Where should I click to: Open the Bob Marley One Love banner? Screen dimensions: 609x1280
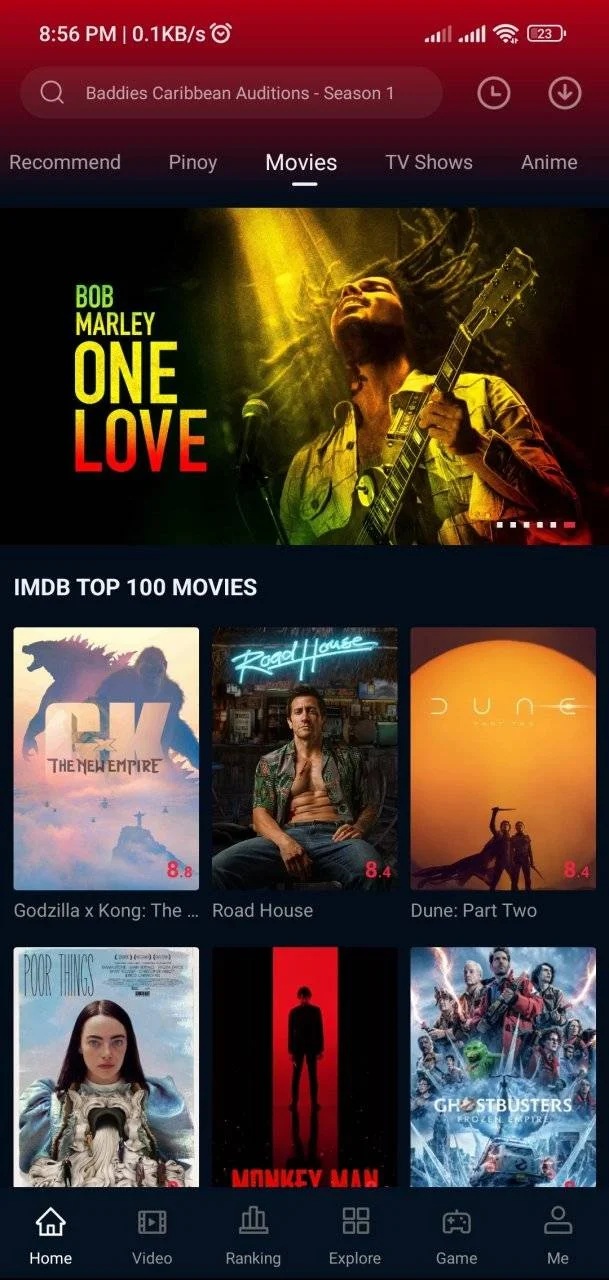304,376
